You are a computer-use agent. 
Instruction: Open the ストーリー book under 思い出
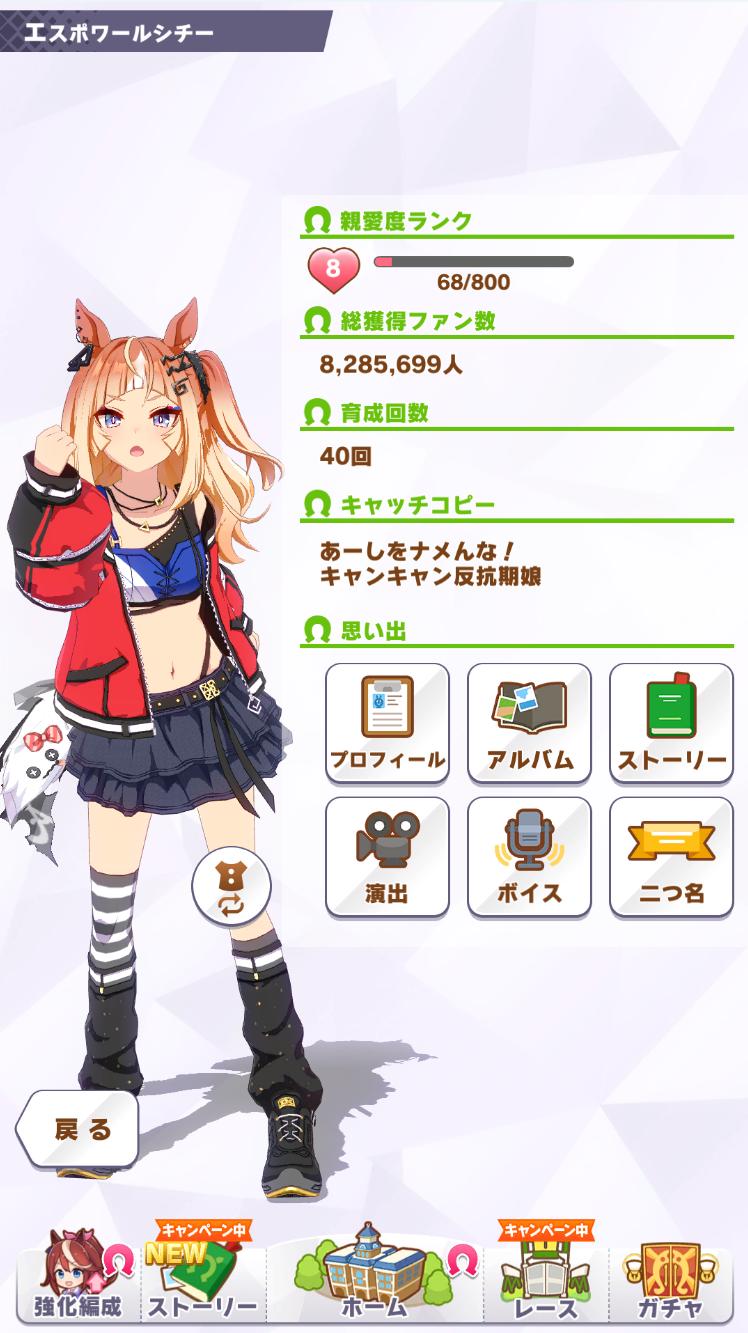pyautogui.click(x=671, y=723)
